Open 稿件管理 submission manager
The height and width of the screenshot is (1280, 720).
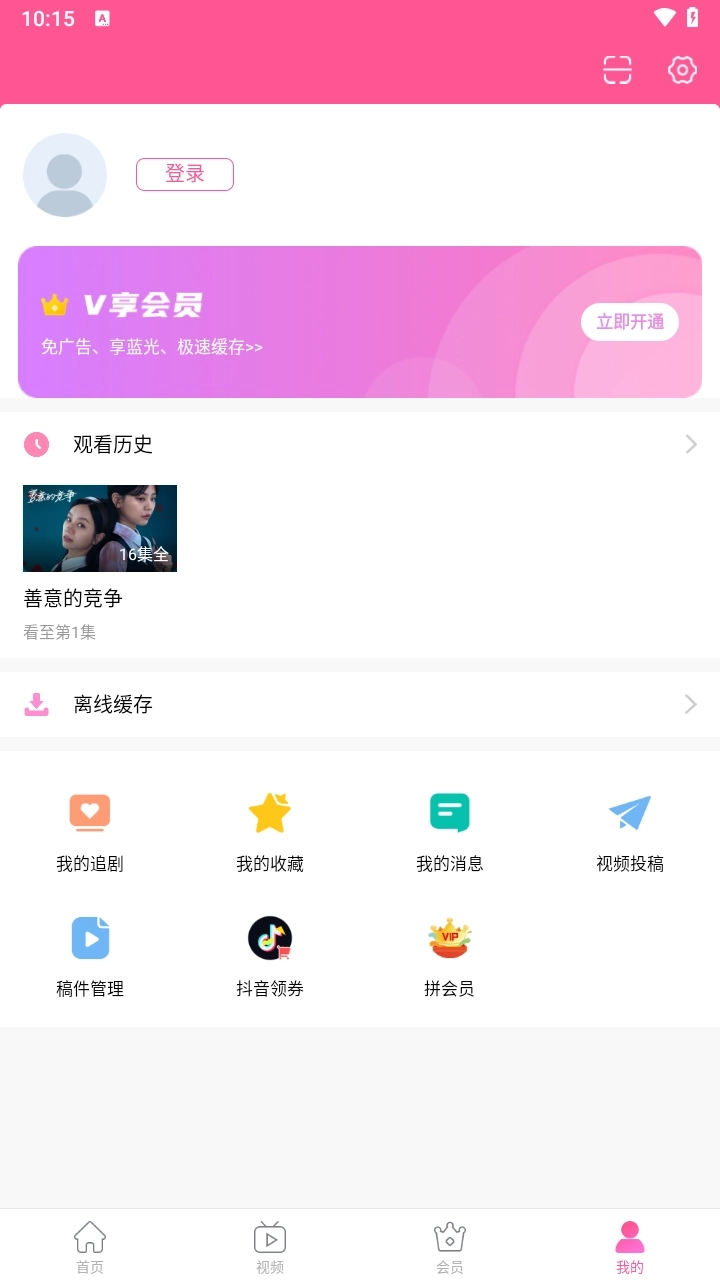89,955
